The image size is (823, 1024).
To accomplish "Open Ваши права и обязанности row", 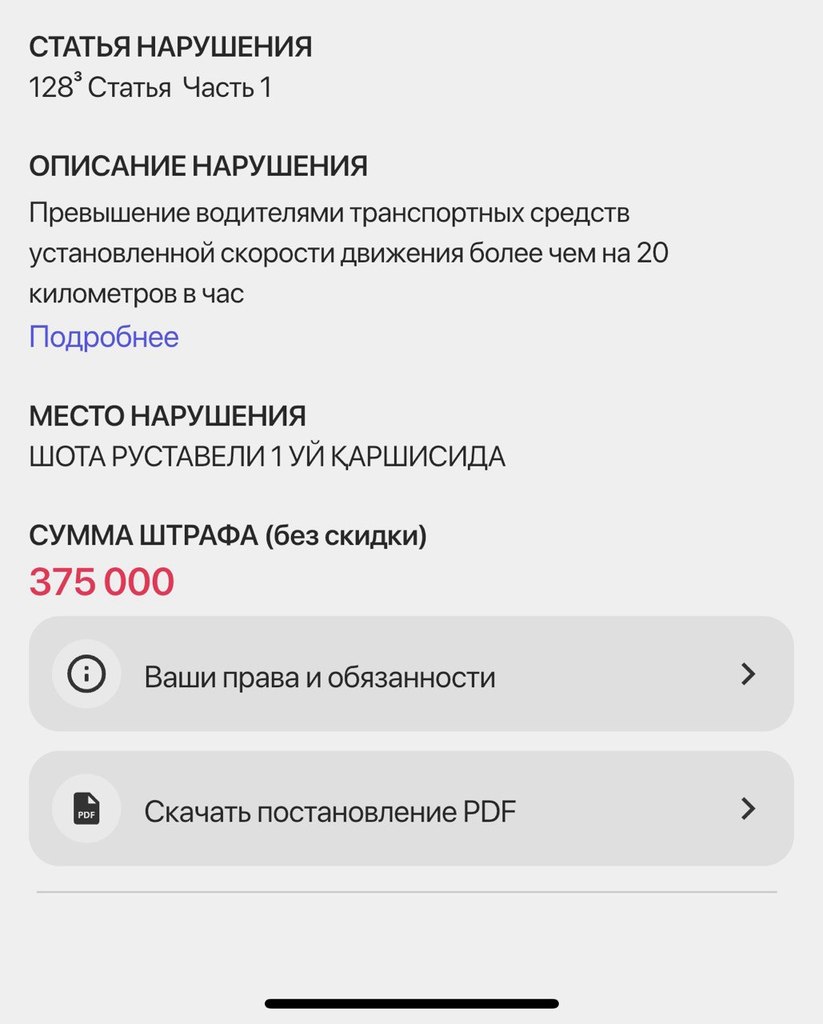I will 410,675.
